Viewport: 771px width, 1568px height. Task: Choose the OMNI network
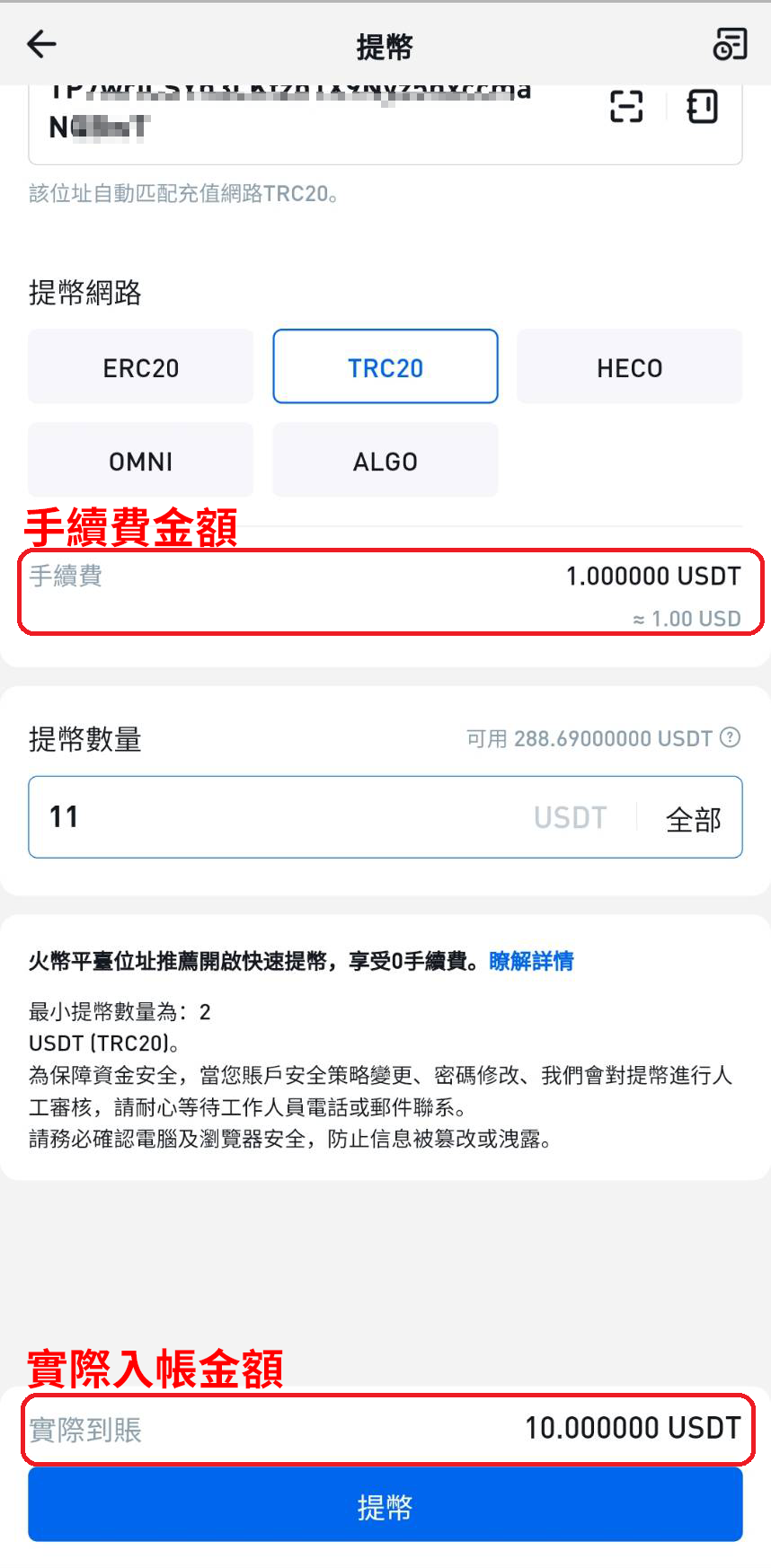tap(141, 461)
